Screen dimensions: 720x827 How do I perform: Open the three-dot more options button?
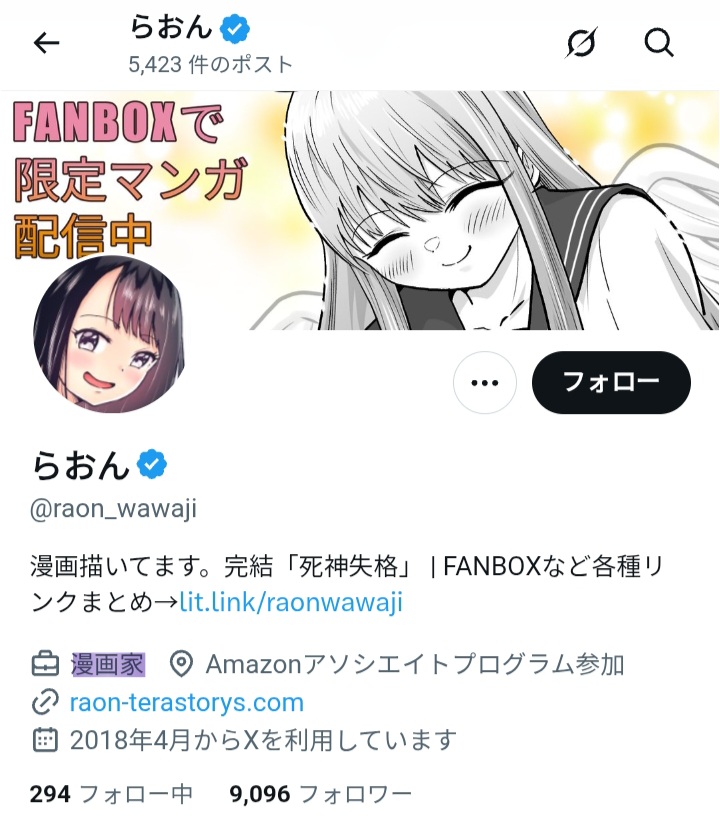tap(485, 383)
